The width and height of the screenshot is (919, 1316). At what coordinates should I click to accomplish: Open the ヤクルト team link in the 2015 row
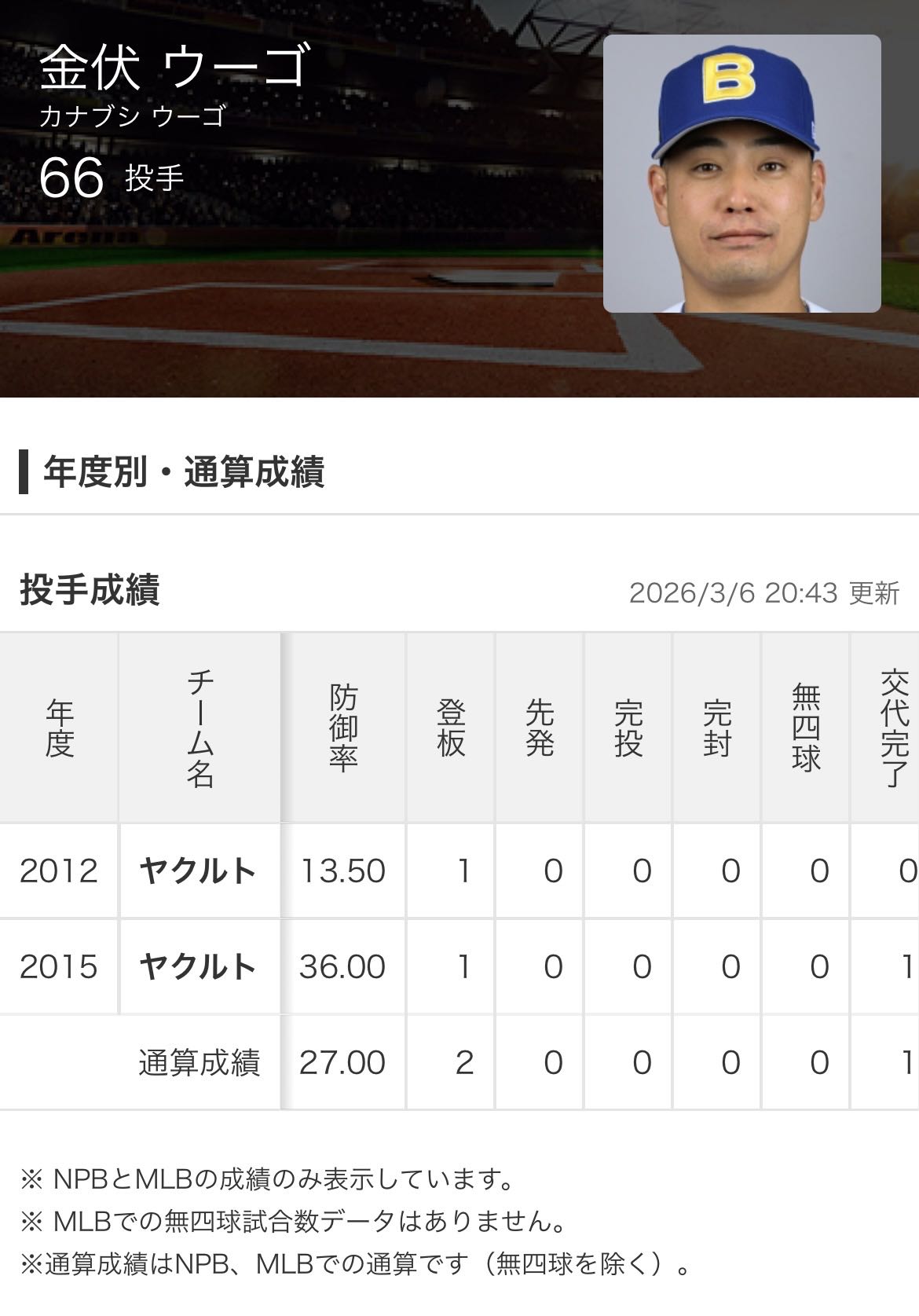[x=198, y=966]
